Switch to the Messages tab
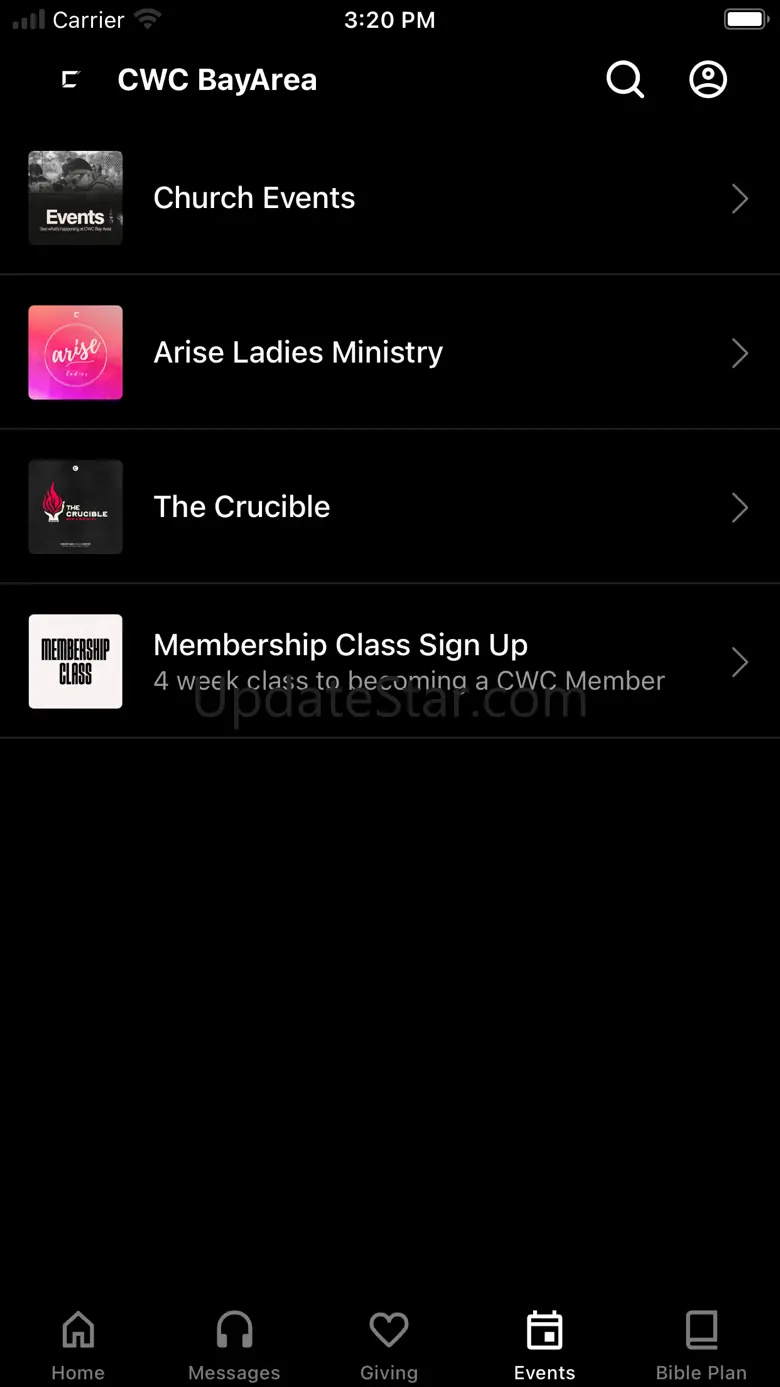 click(234, 1345)
